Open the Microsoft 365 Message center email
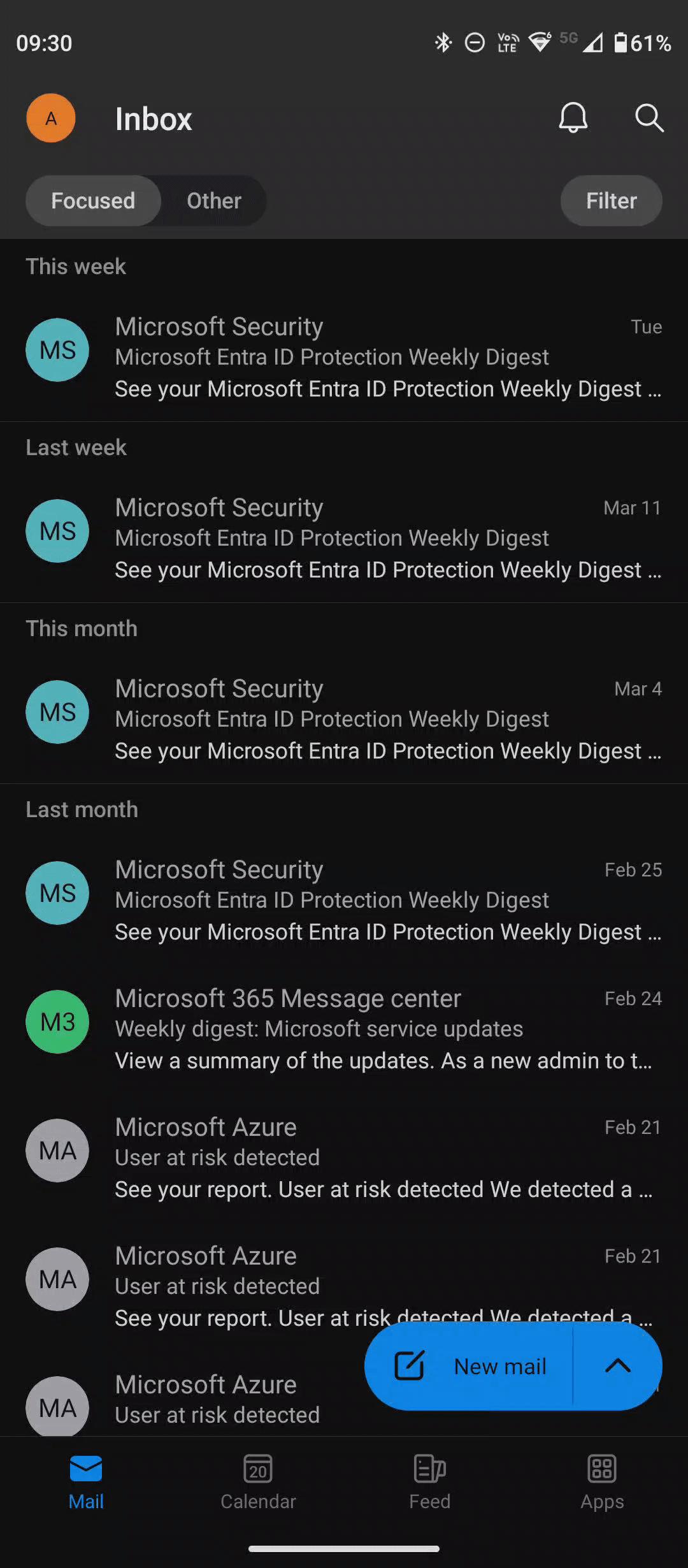This screenshot has height=1568, width=688. 344,1029
